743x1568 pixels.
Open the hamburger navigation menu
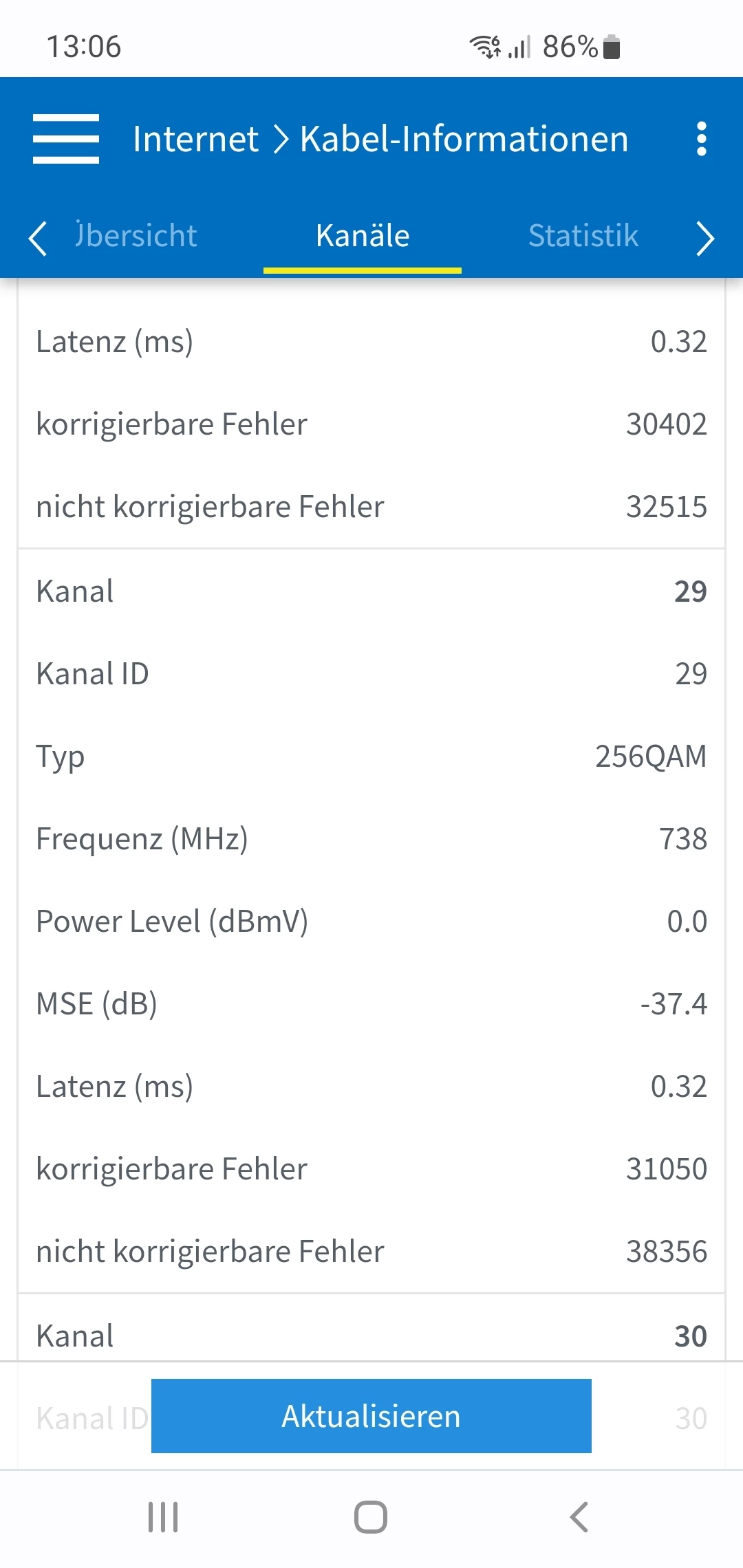pyautogui.click(x=66, y=139)
